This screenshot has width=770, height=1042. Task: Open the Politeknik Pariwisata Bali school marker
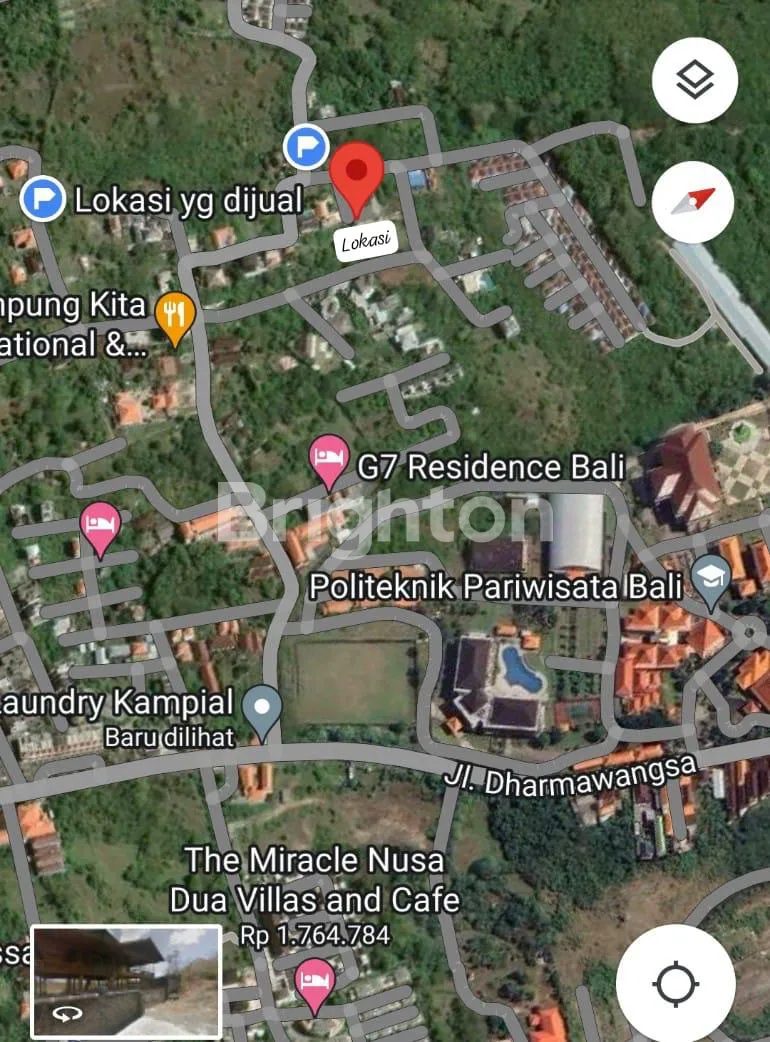710,584
